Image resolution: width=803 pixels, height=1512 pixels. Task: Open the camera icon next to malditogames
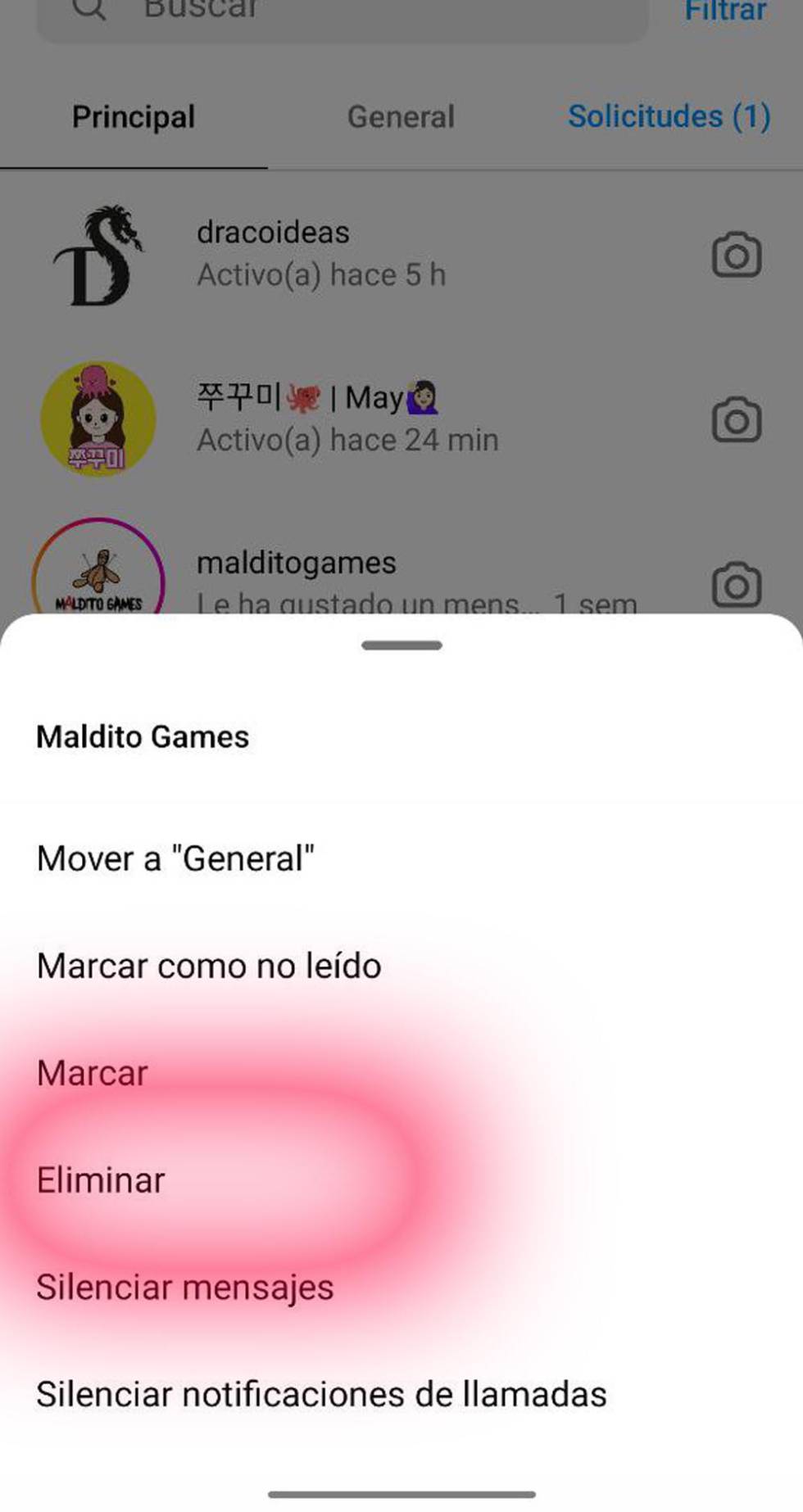pos(736,584)
